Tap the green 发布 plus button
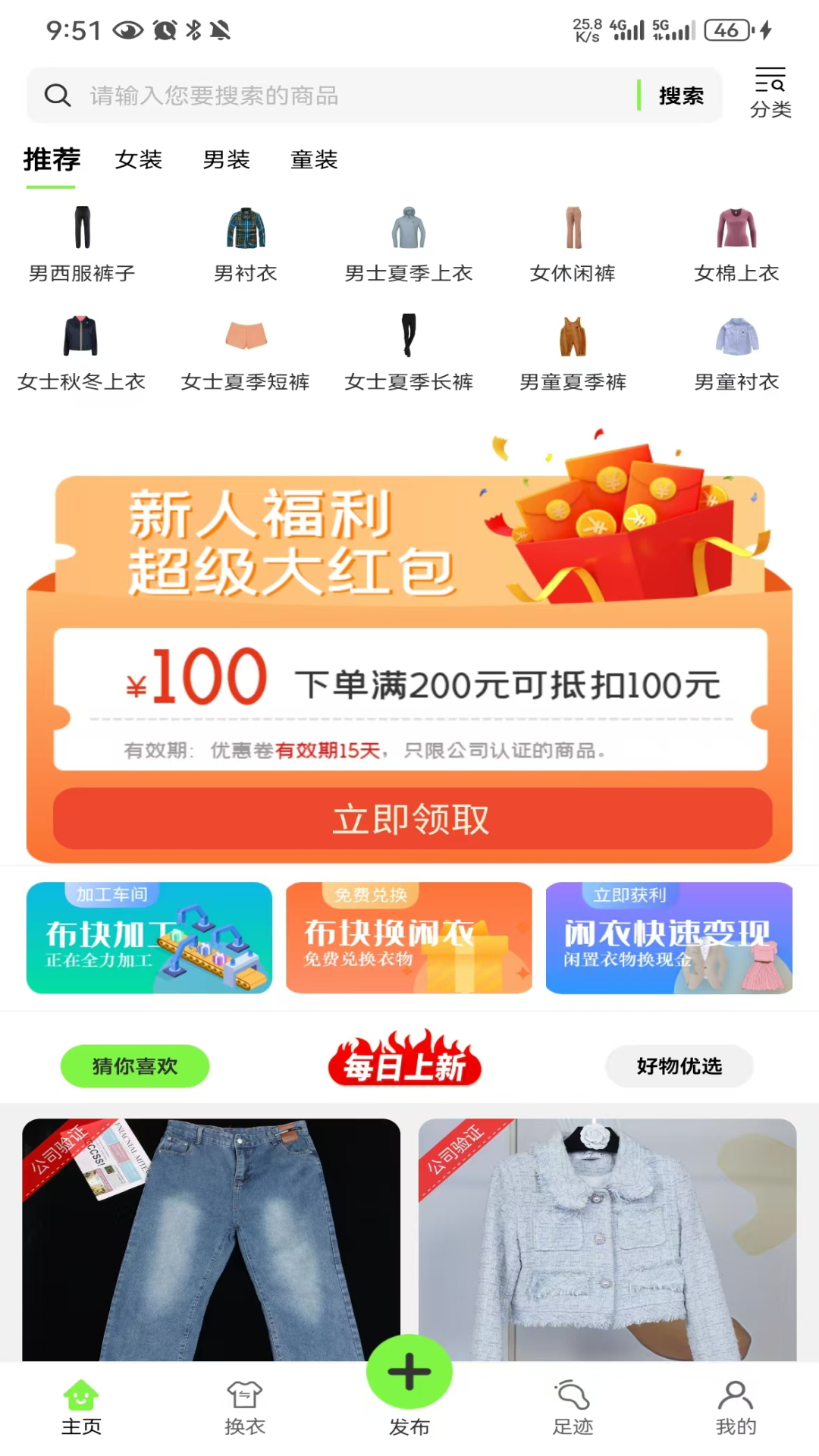The height and width of the screenshot is (1456, 819). [x=409, y=1373]
